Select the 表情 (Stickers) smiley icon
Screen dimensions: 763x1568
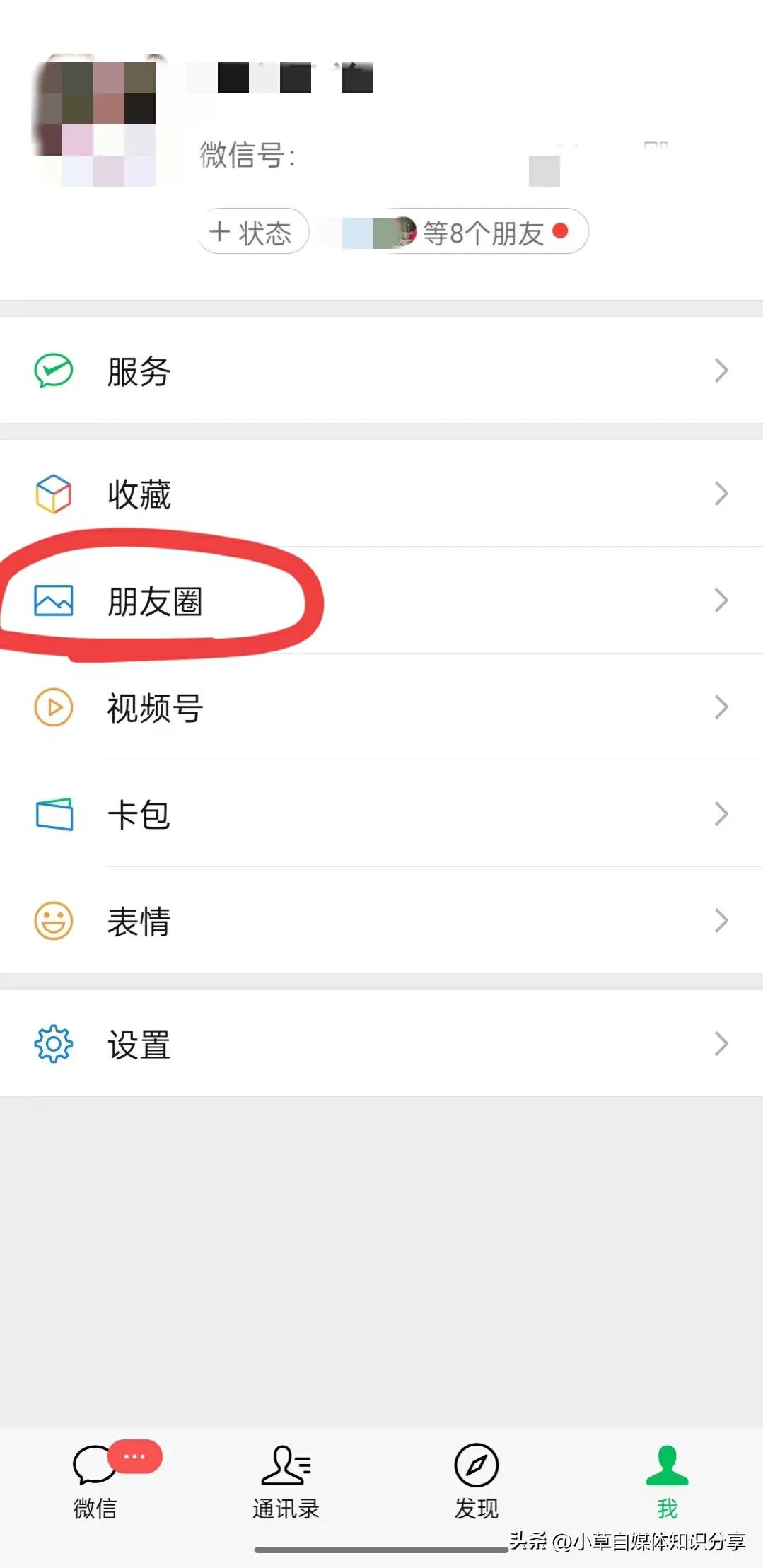point(52,920)
